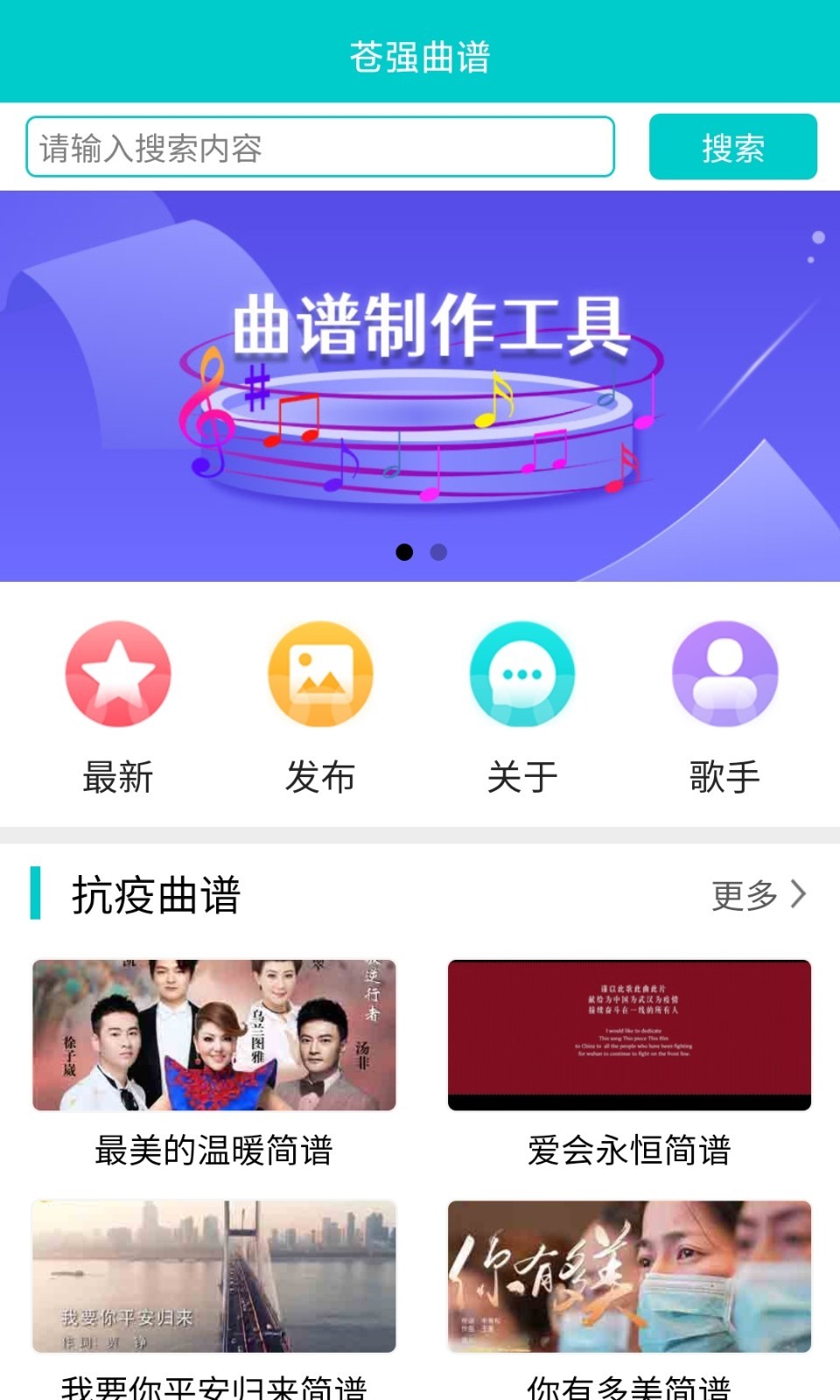Expand the chevron next to 更多
This screenshot has width=840, height=1400.
[794, 894]
